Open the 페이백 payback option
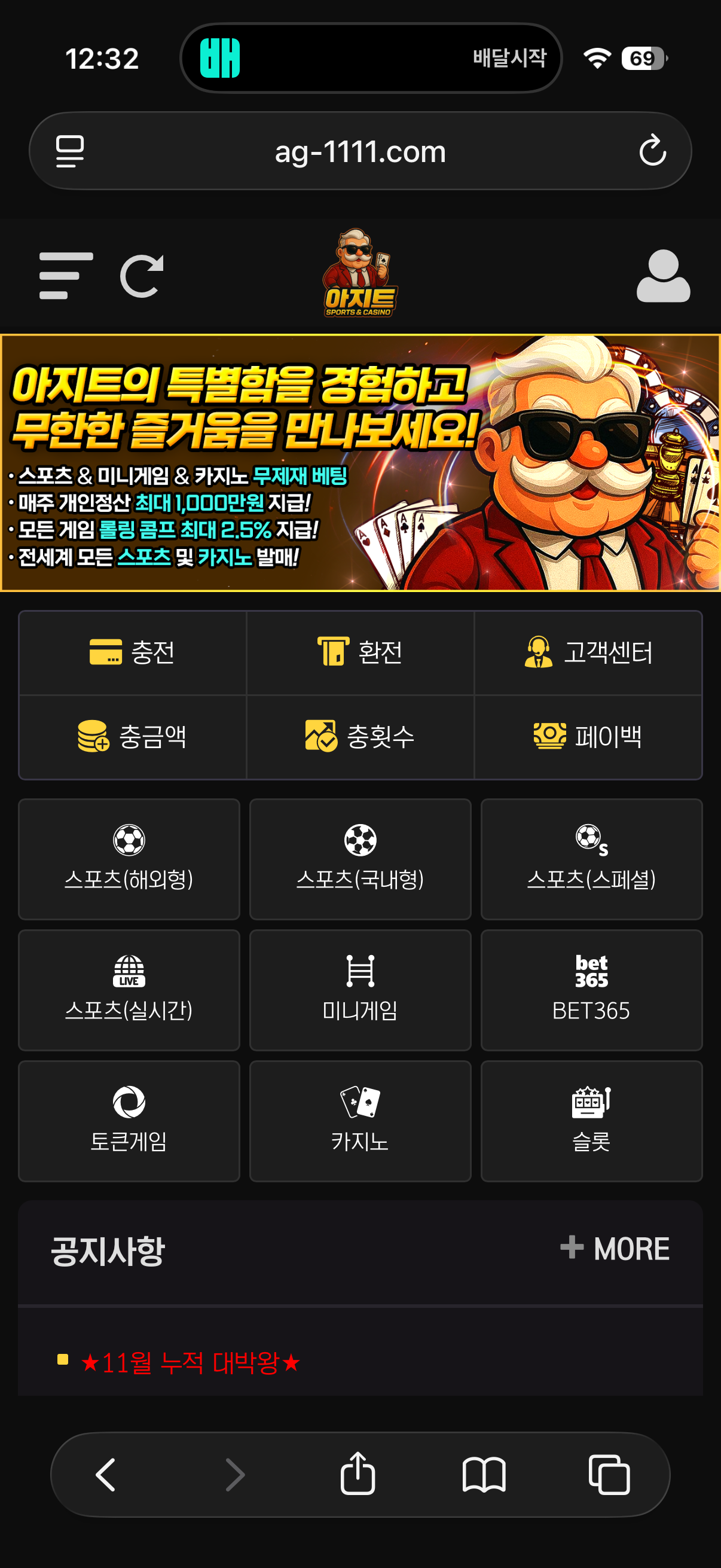 pyautogui.click(x=588, y=737)
